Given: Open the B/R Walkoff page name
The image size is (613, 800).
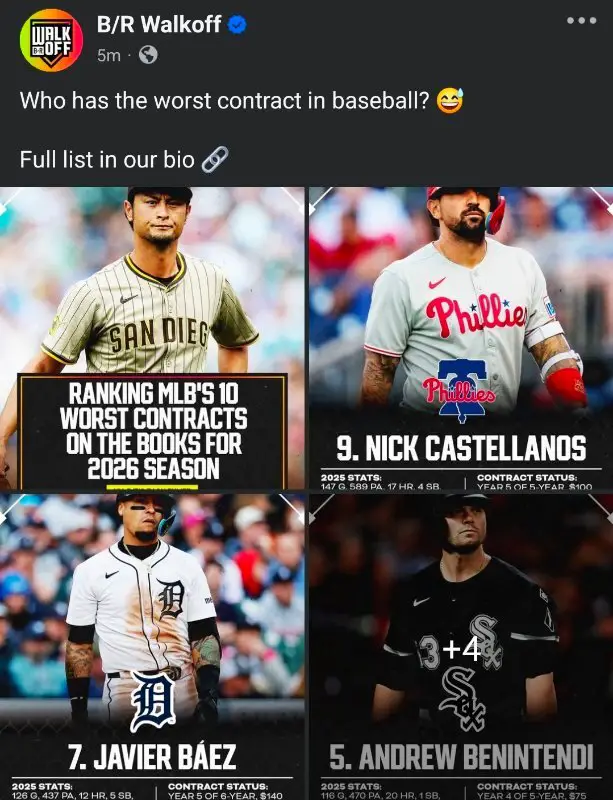Looking at the screenshot, I should click(160, 24).
